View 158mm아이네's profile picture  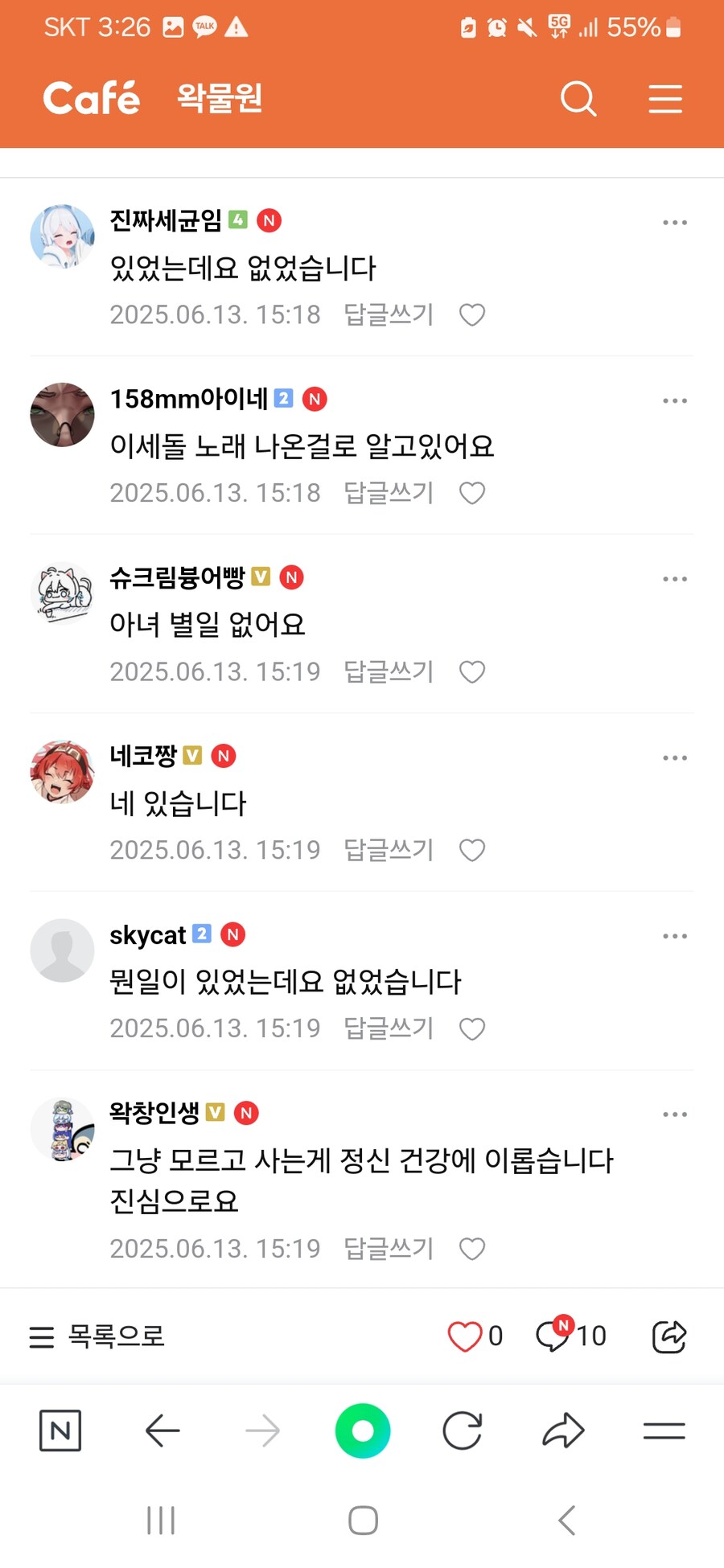(62, 415)
